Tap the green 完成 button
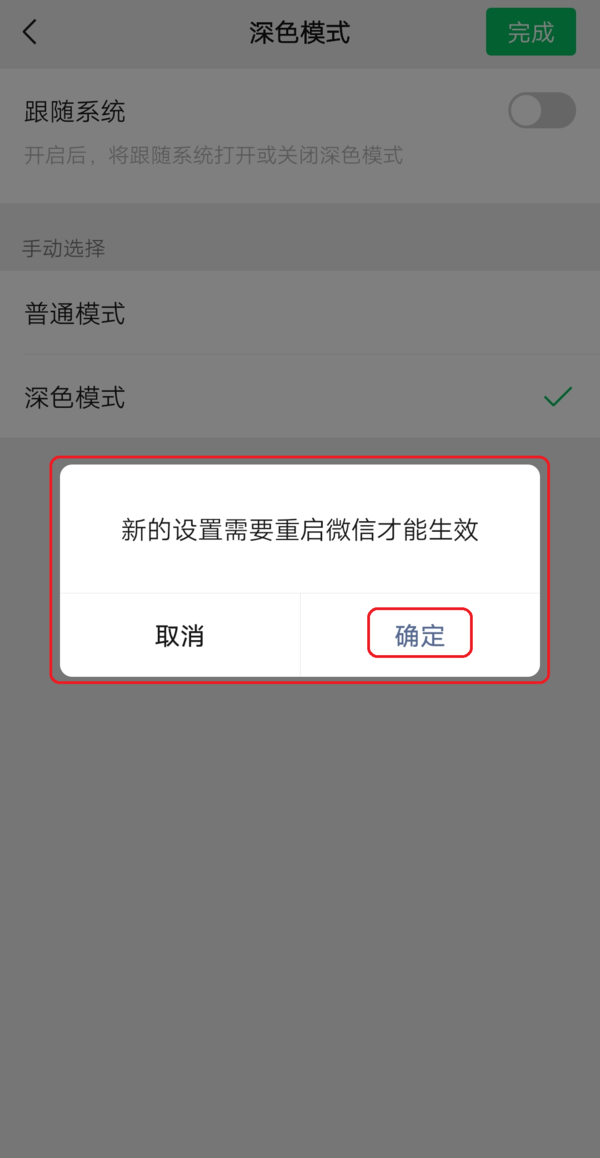600x1158 pixels. tap(530, 32)
